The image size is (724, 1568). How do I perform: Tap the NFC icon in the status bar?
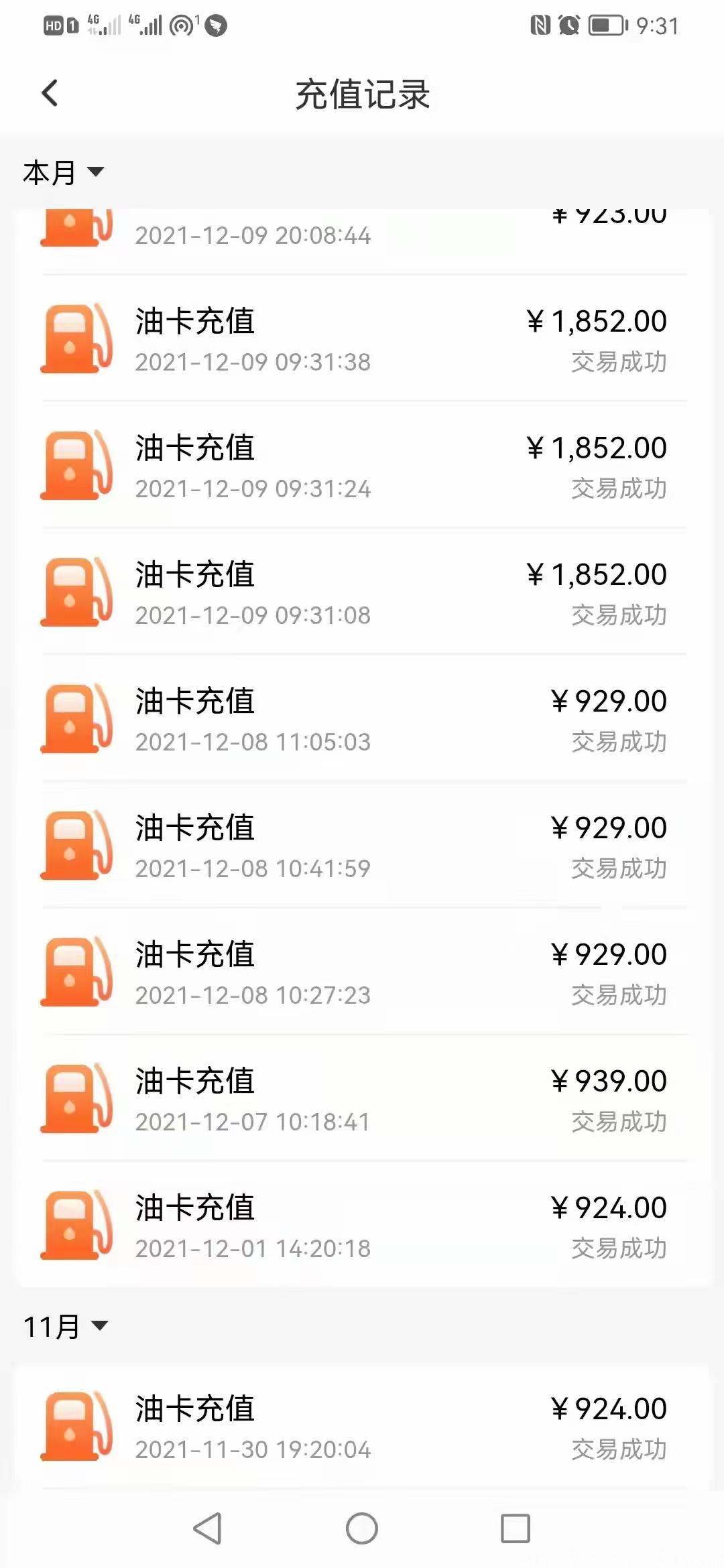[542, 24]
